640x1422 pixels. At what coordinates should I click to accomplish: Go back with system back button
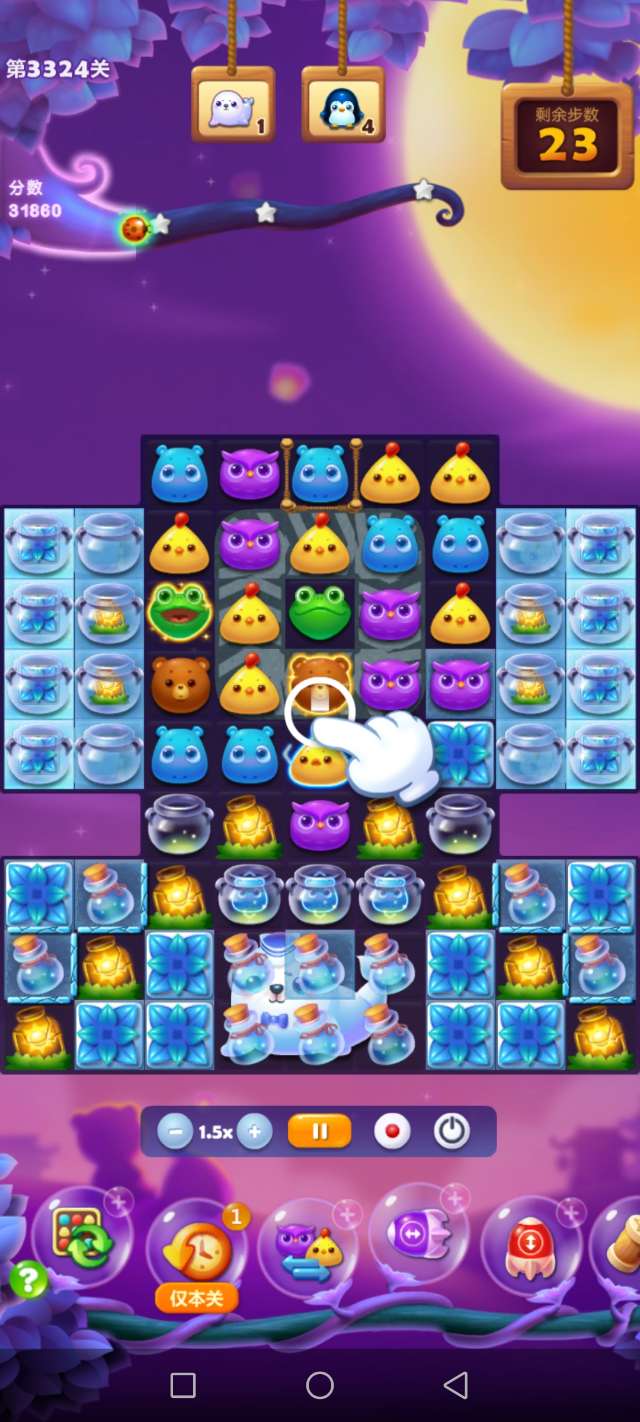pyautogui.click(x=456, y=1385)
